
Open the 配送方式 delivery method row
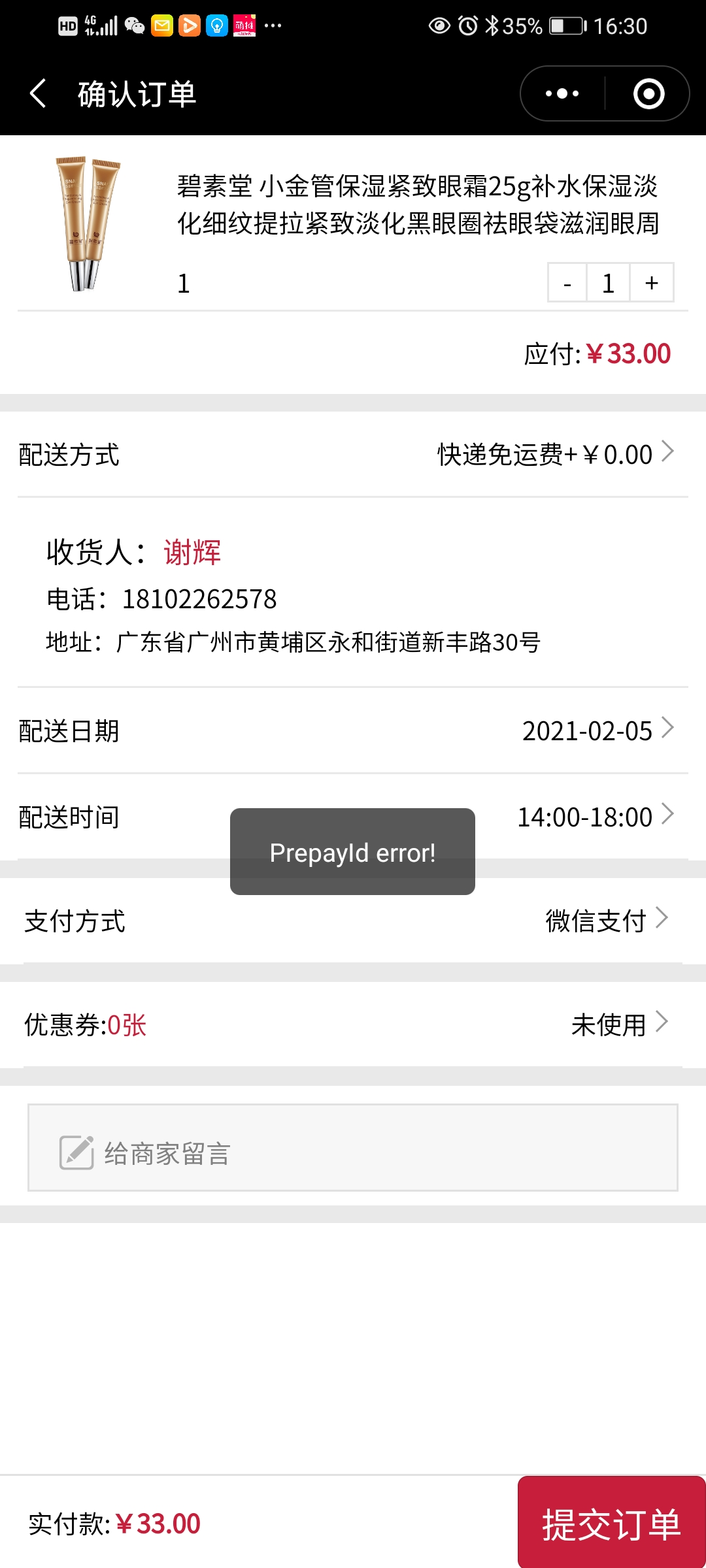pyautogui.click(x=353, y=454)
